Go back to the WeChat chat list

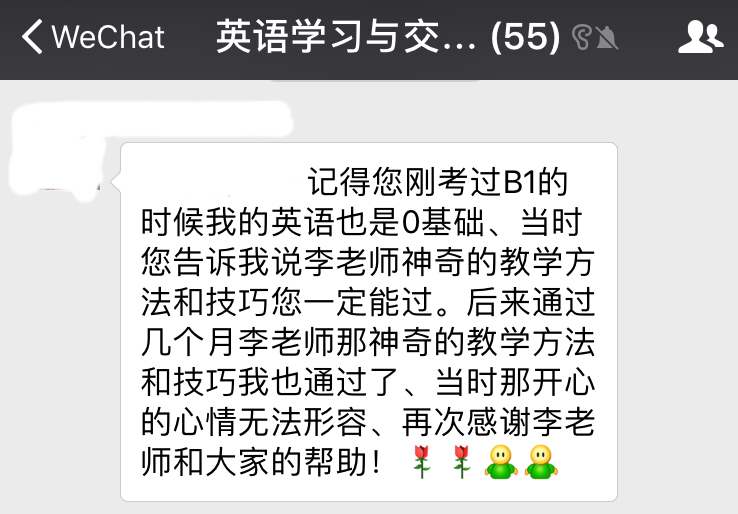pos(90,38)
